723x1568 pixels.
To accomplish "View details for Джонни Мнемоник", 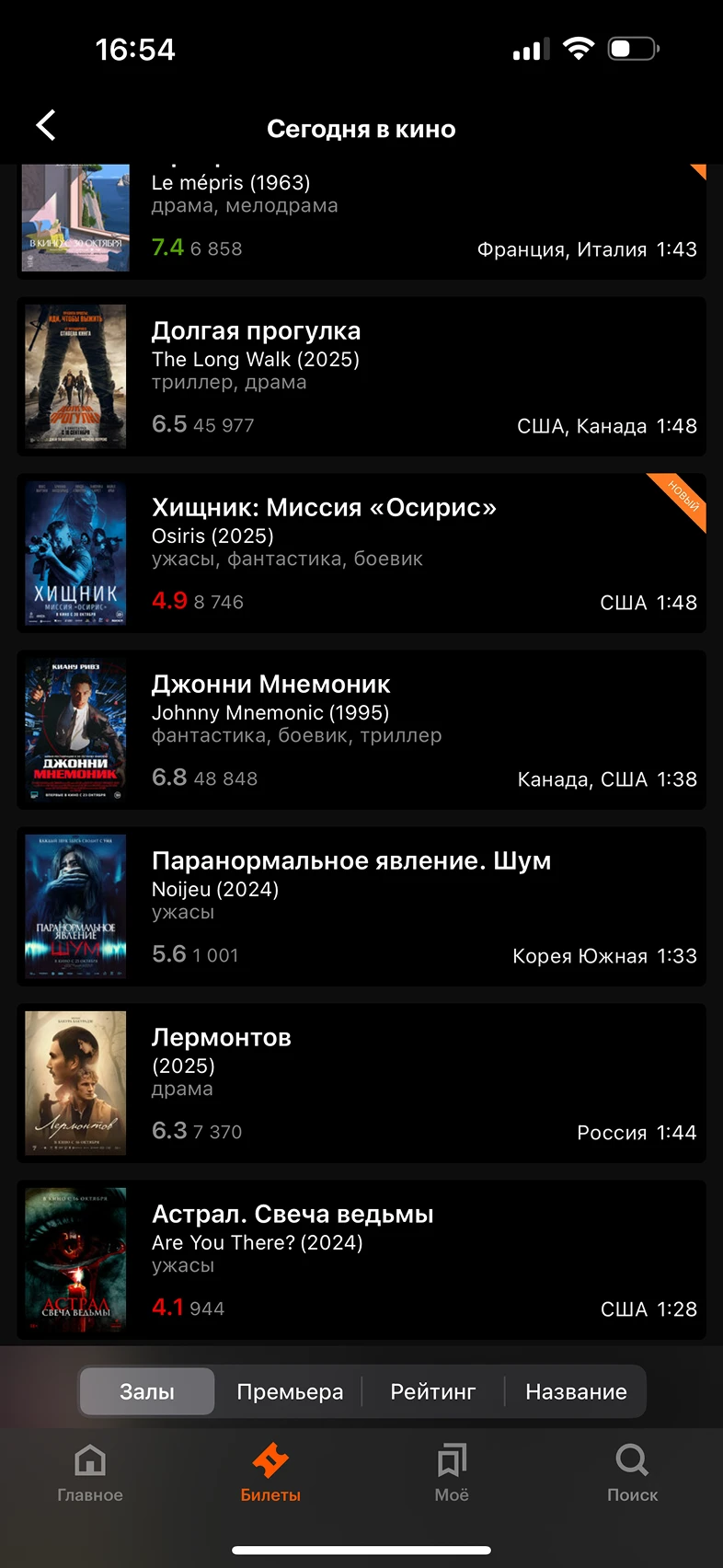I will 361,730.
